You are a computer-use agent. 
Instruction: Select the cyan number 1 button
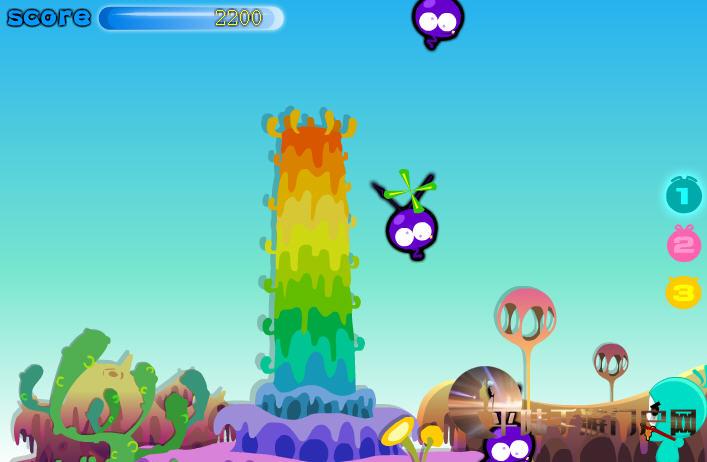(684, 196)
